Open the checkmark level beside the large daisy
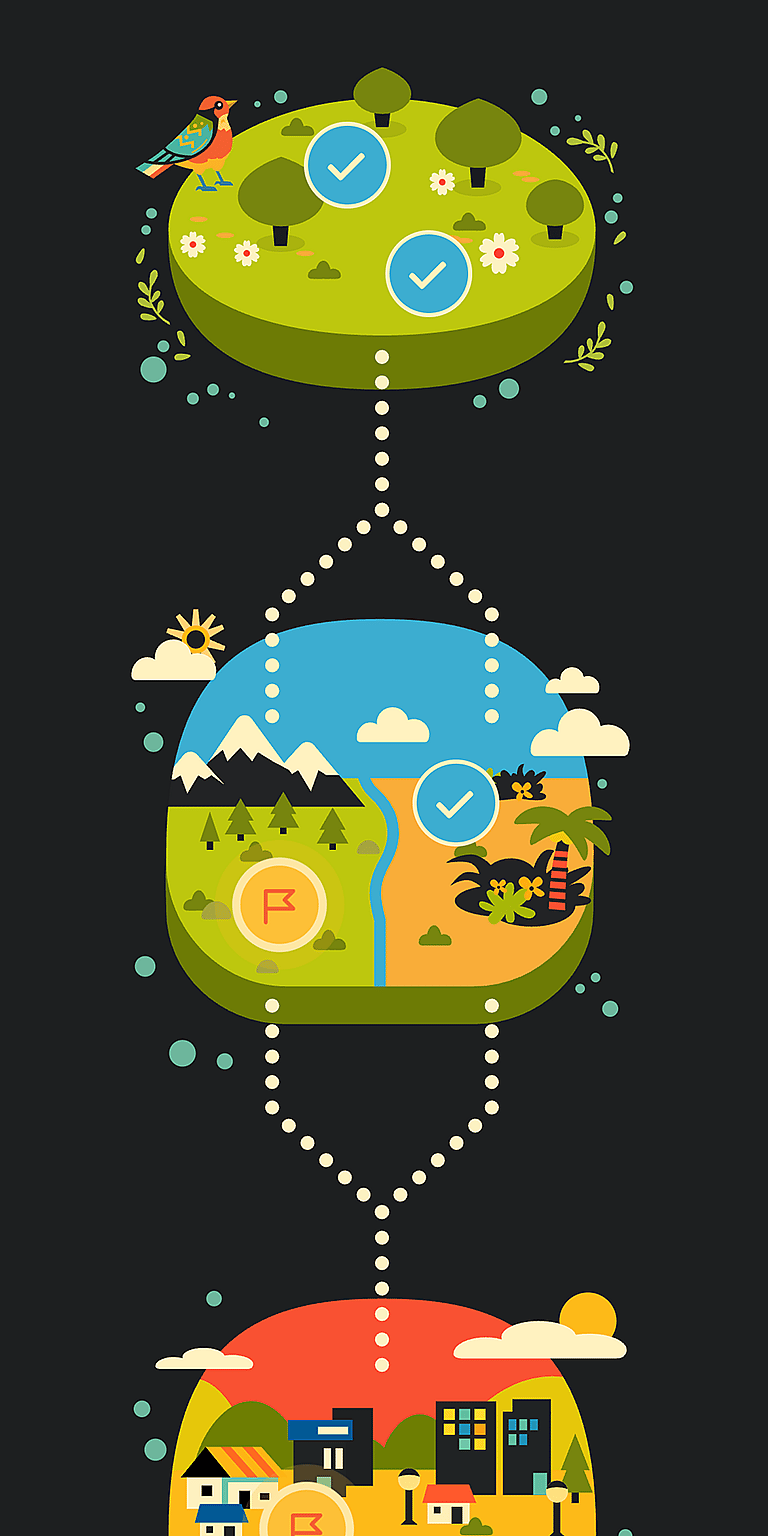 click(428, 274)
